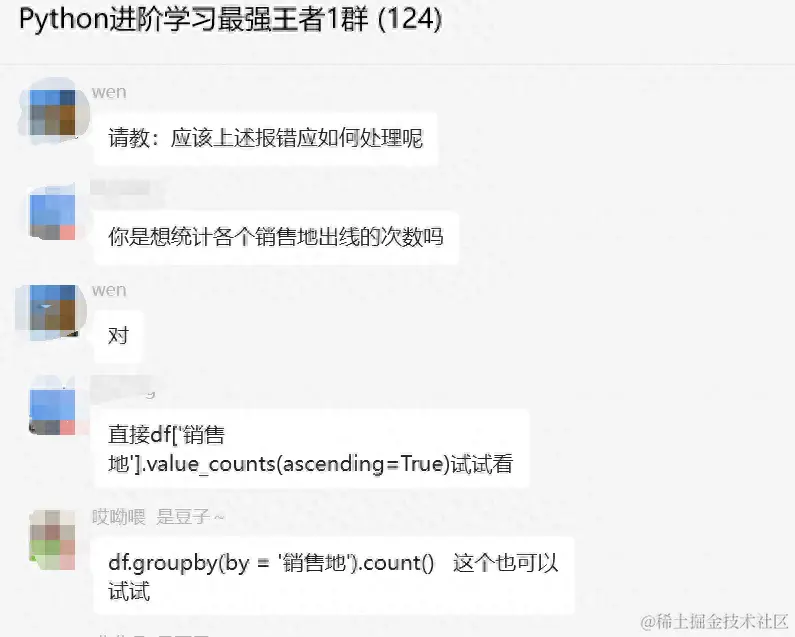Tap wen's avatar next to the 对 reply
795x637 pixels.
pos(52,312)
